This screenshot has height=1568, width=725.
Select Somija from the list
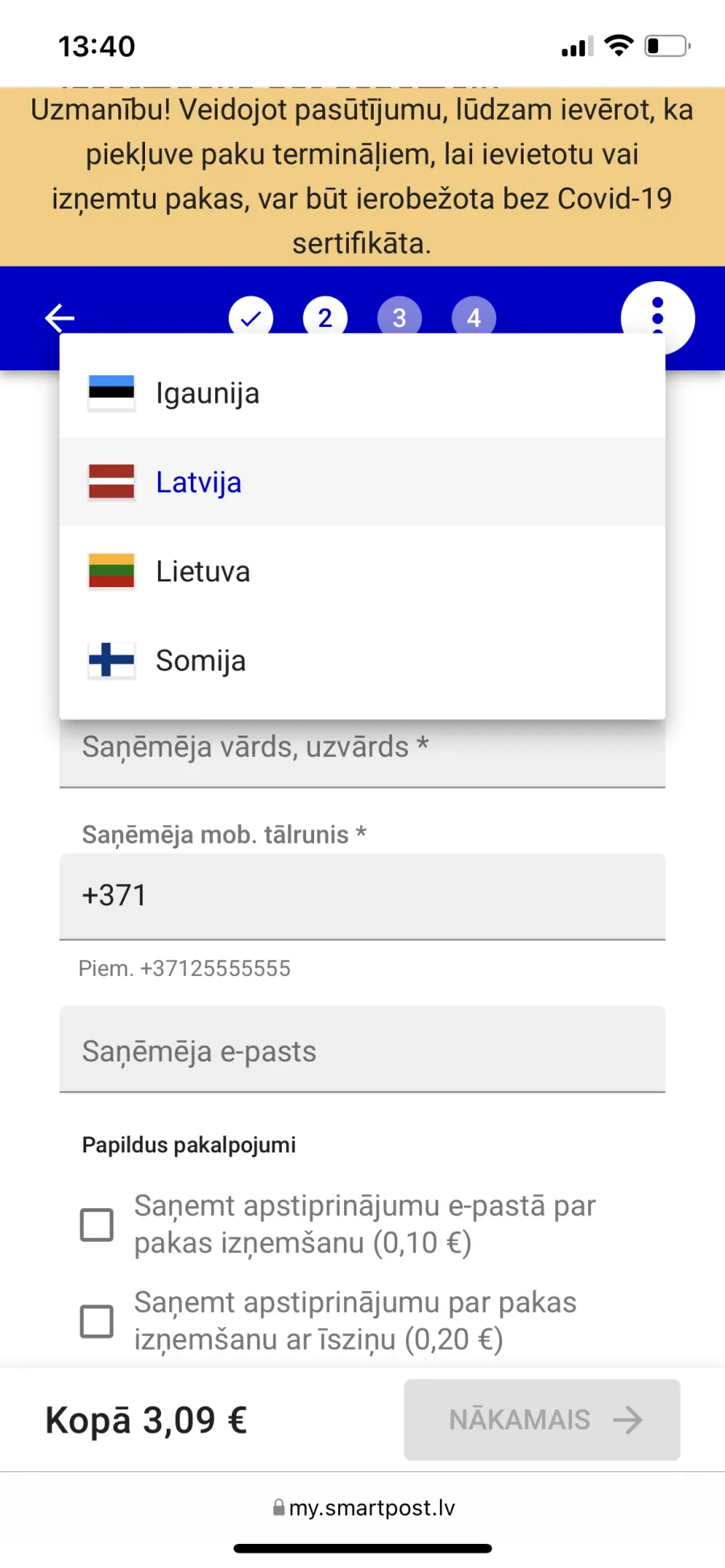(362, 660)
